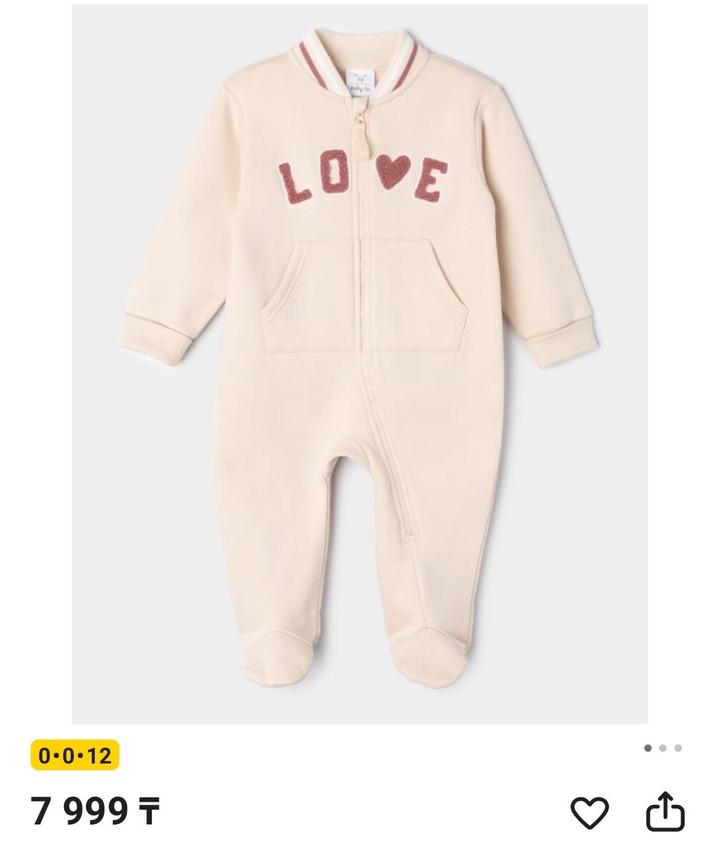Add the romper to favorites with the heart
The image size is (720, 847).
click(x=589, y=811)
